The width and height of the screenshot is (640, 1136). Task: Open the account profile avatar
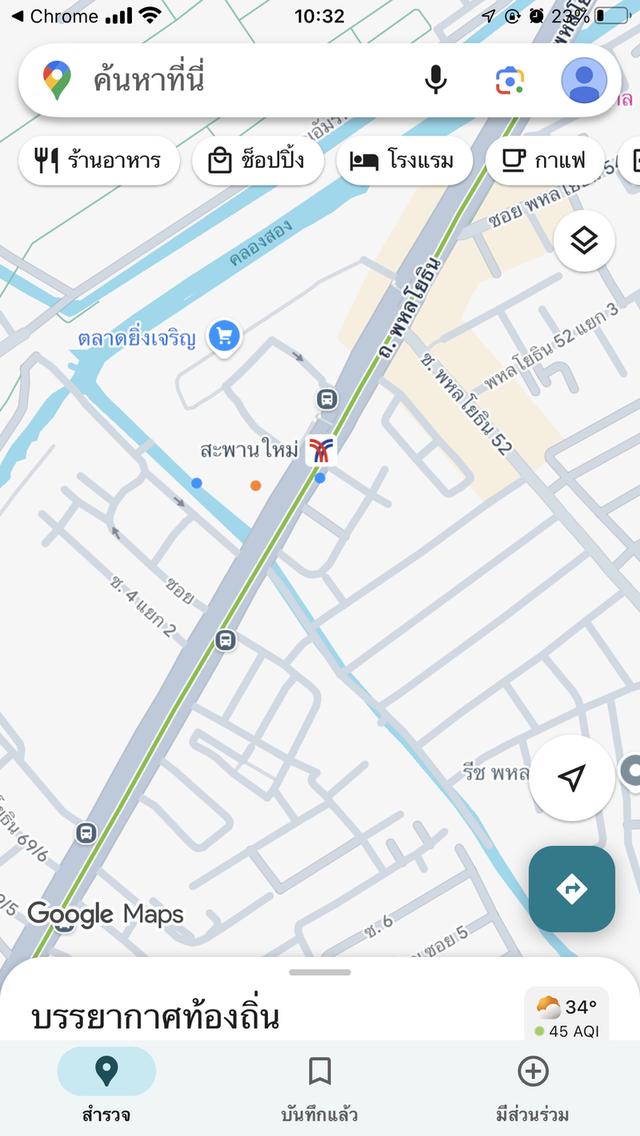point(584,80)
